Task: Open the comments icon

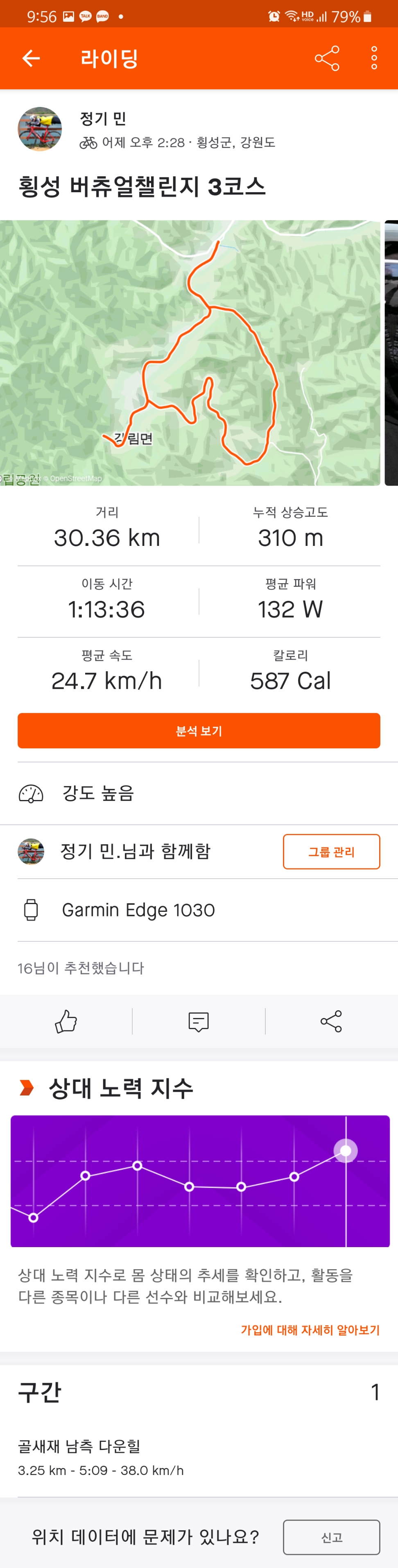Action: (199, 1021)
